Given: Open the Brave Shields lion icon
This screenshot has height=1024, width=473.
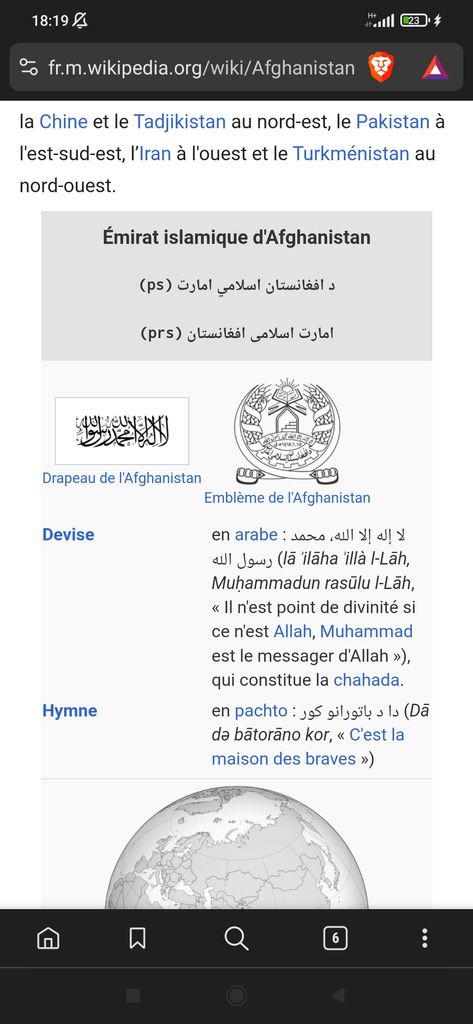Looking at the screenshot, I should click(382, 67).
